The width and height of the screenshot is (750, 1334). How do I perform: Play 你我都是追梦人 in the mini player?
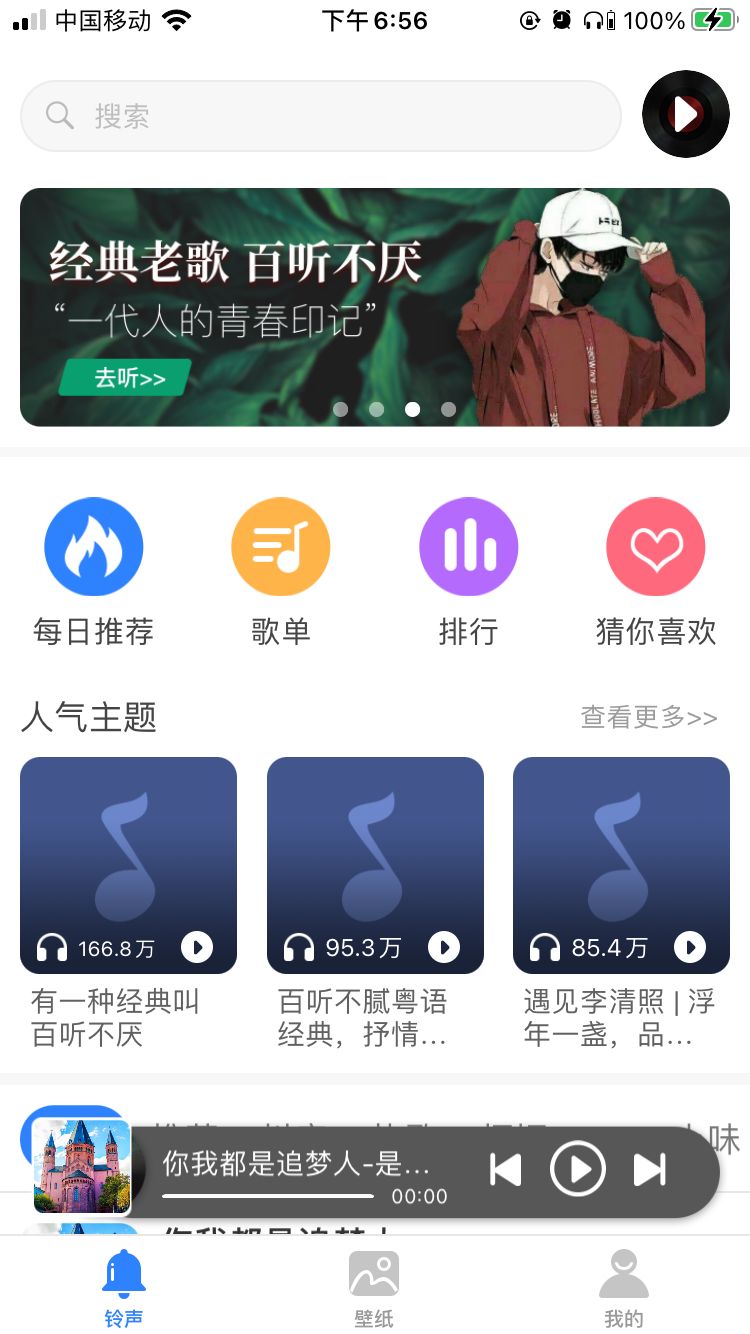[578, 1169]
